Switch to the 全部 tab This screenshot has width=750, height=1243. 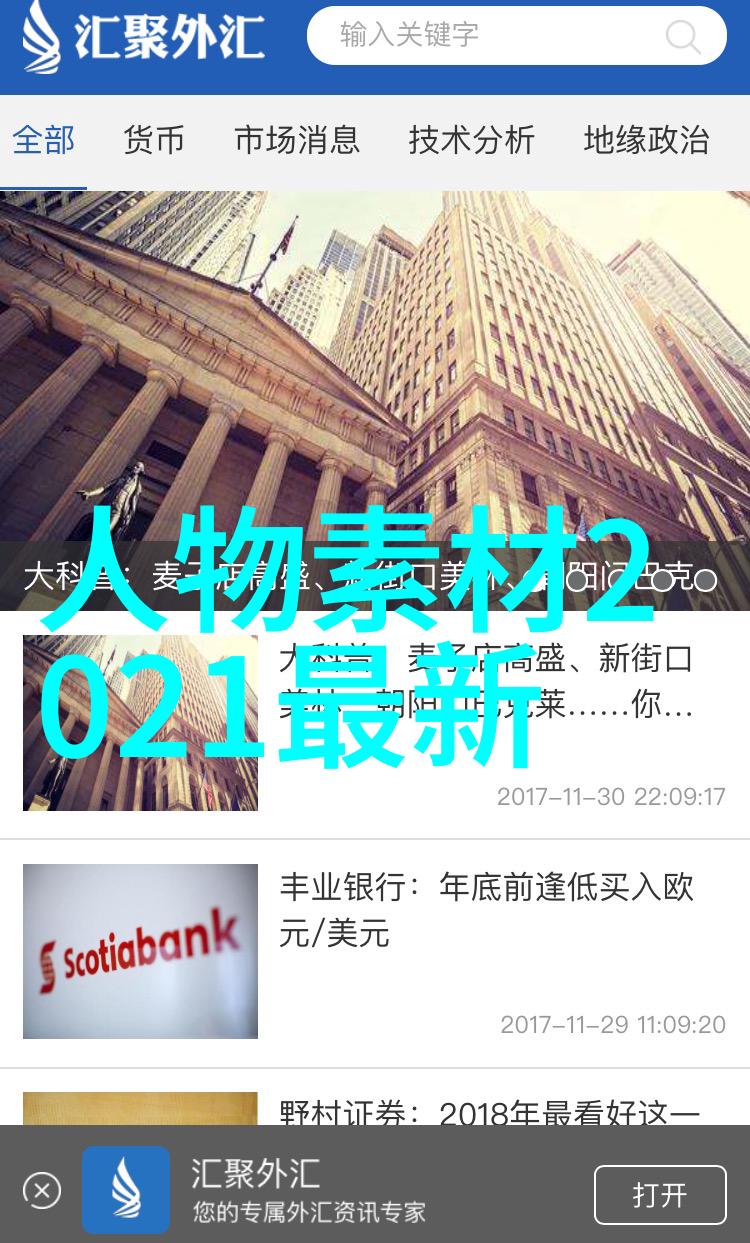coord(43,141)
